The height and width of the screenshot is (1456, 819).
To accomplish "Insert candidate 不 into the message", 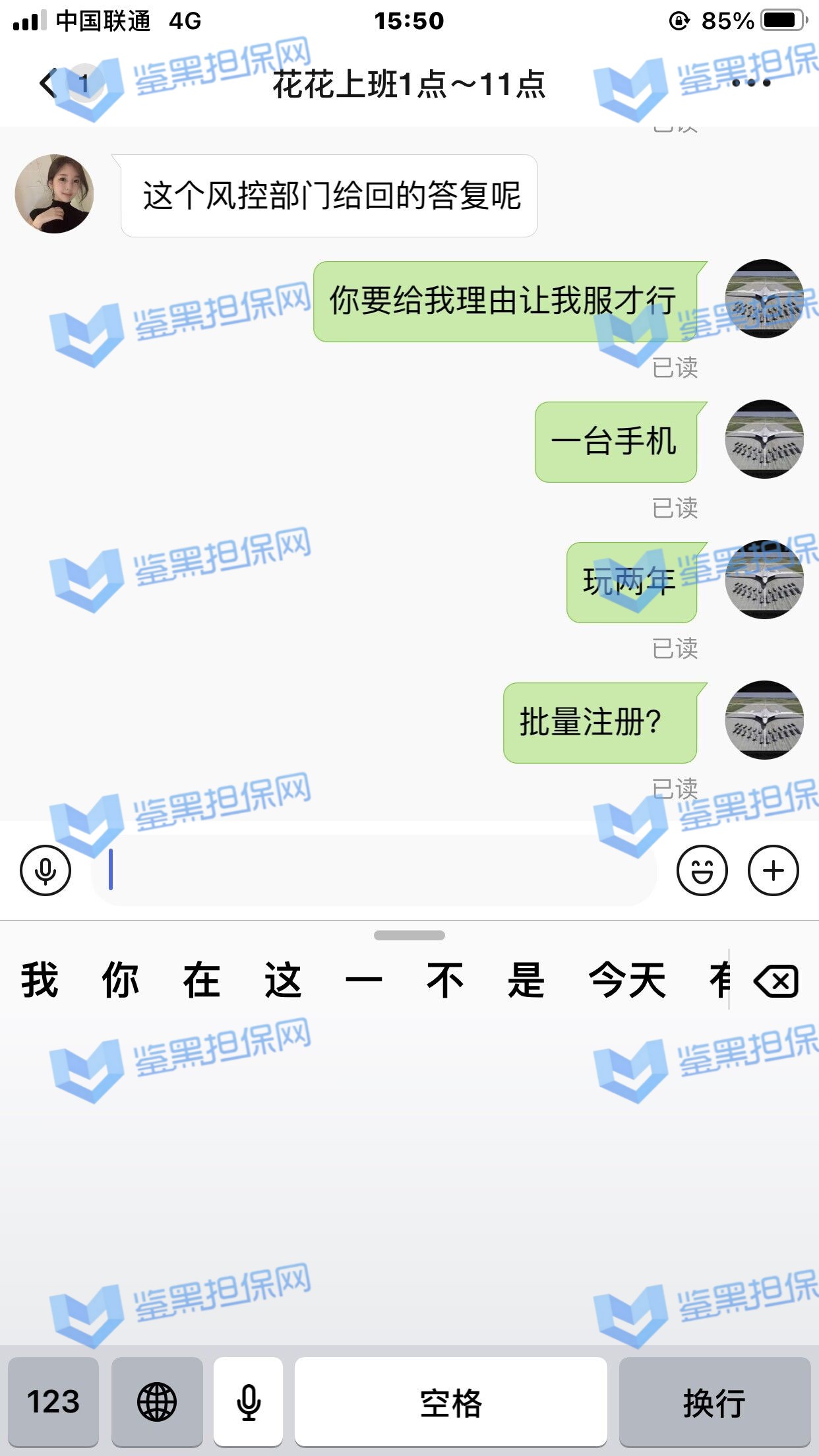I will pos(445,981).
